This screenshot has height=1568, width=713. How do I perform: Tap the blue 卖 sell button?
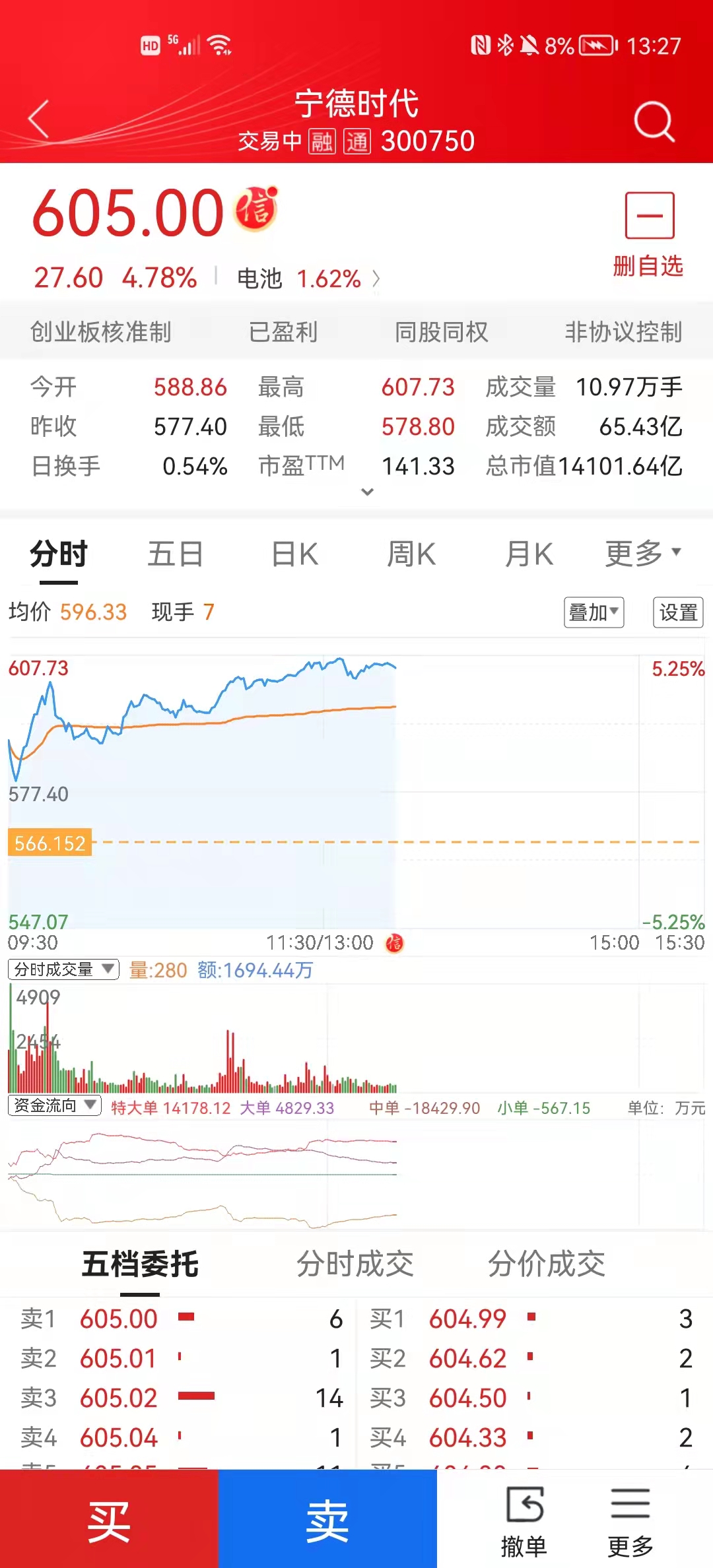tap(327, 1521)
